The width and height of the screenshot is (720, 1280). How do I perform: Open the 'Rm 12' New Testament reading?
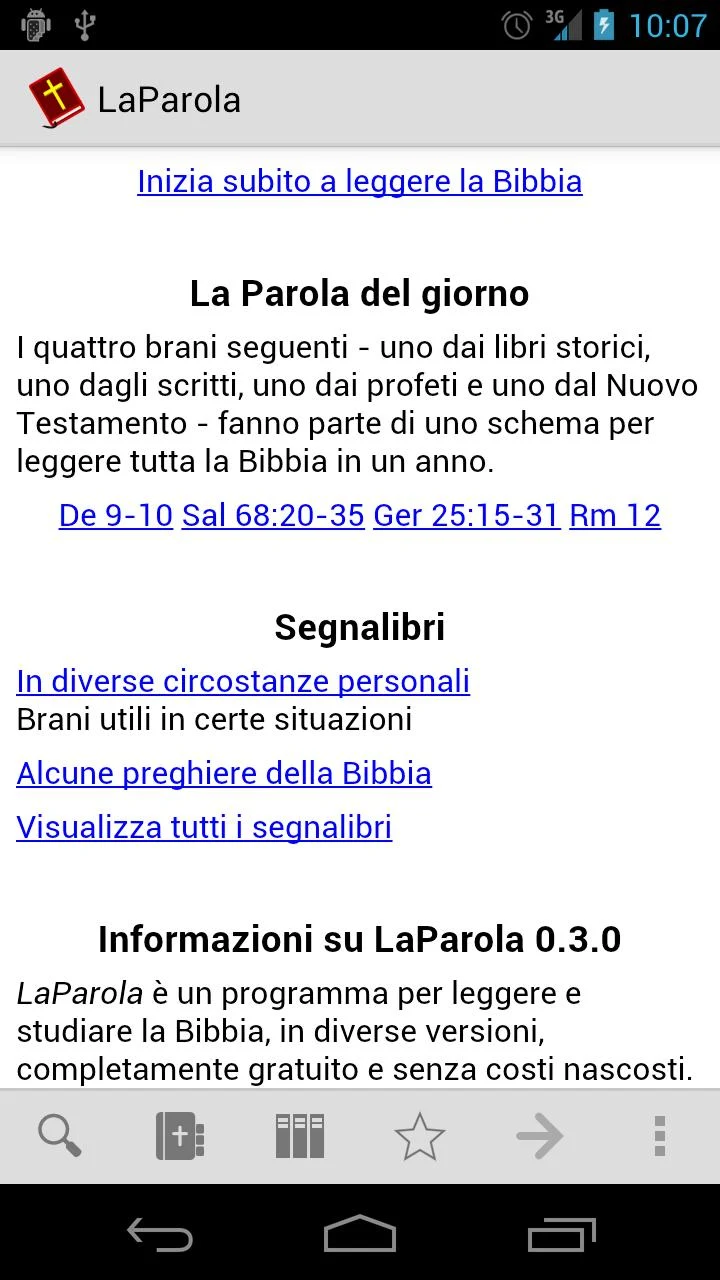[x=614, y=515]
